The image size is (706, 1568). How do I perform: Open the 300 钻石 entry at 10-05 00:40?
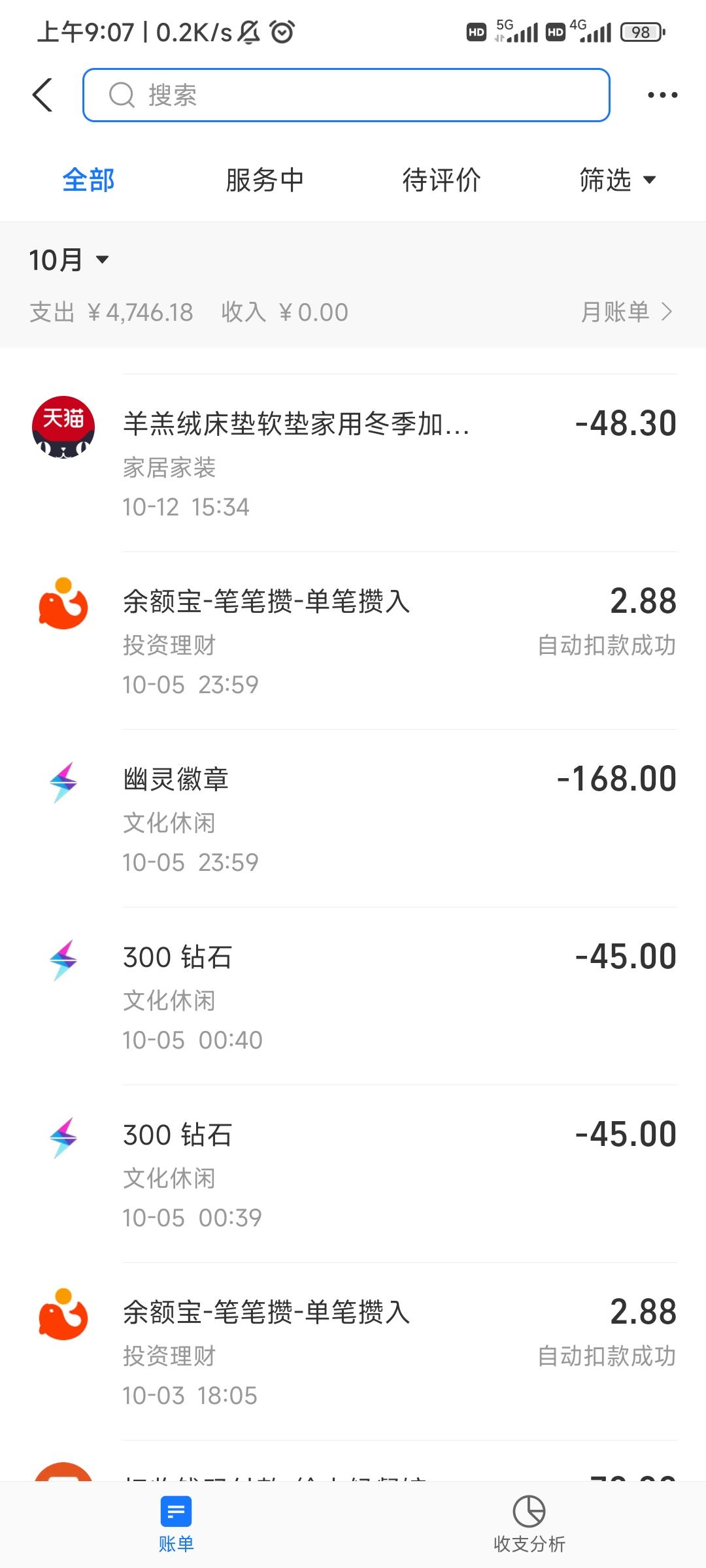(x=353, y=996)
